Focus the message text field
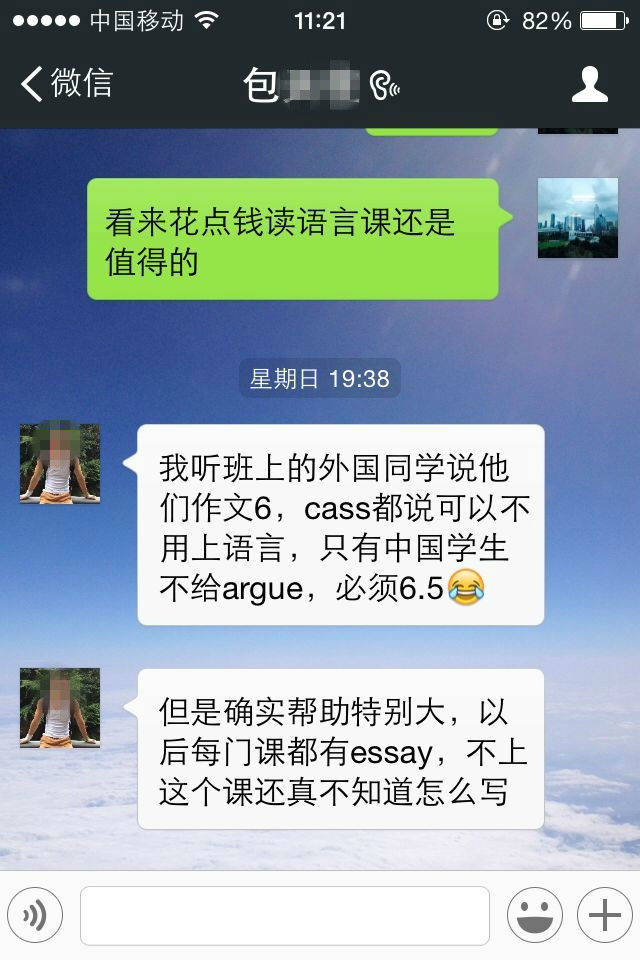 285,915
